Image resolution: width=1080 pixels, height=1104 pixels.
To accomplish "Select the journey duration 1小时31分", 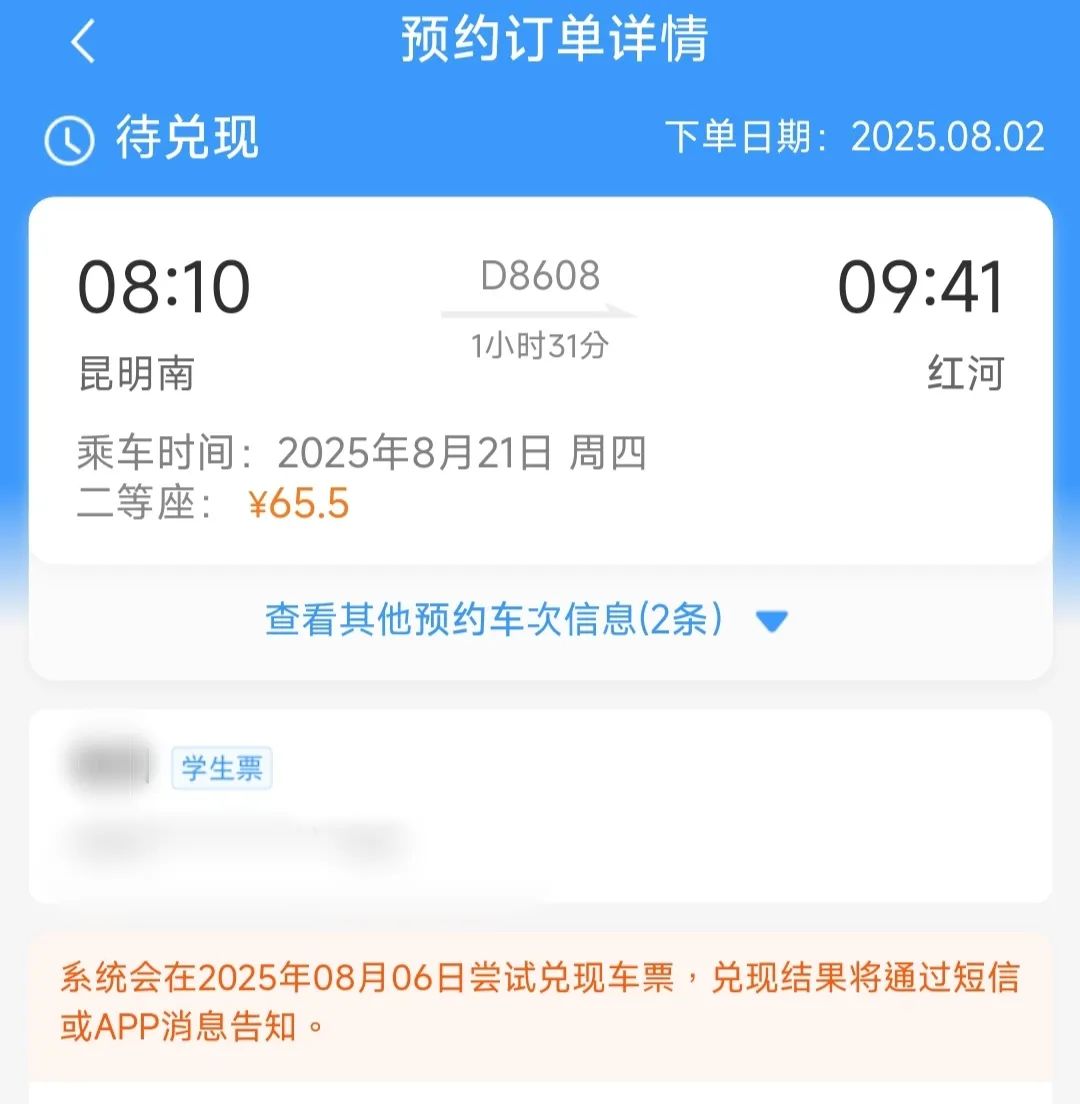I will (x=540, y=344).
